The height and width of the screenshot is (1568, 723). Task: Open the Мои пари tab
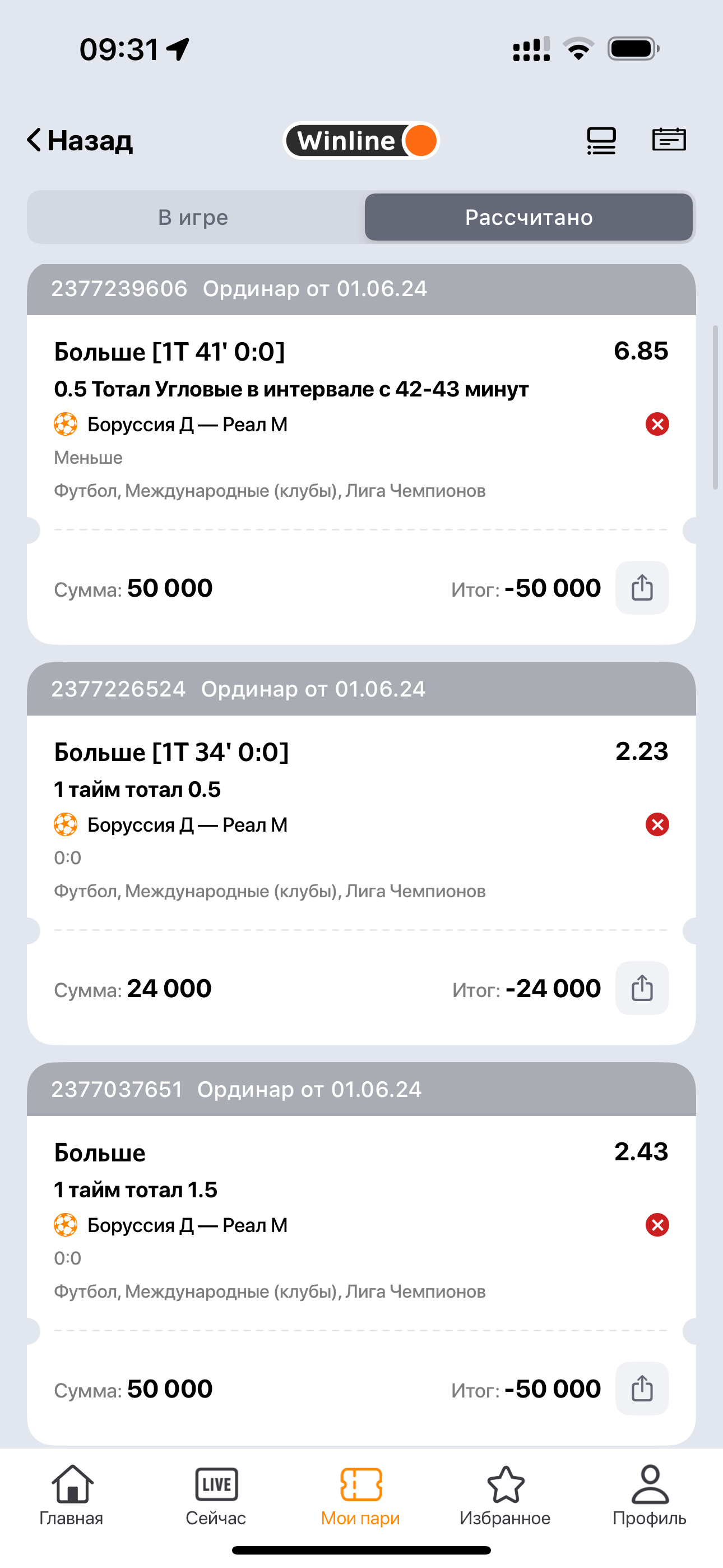(361, 1495)
